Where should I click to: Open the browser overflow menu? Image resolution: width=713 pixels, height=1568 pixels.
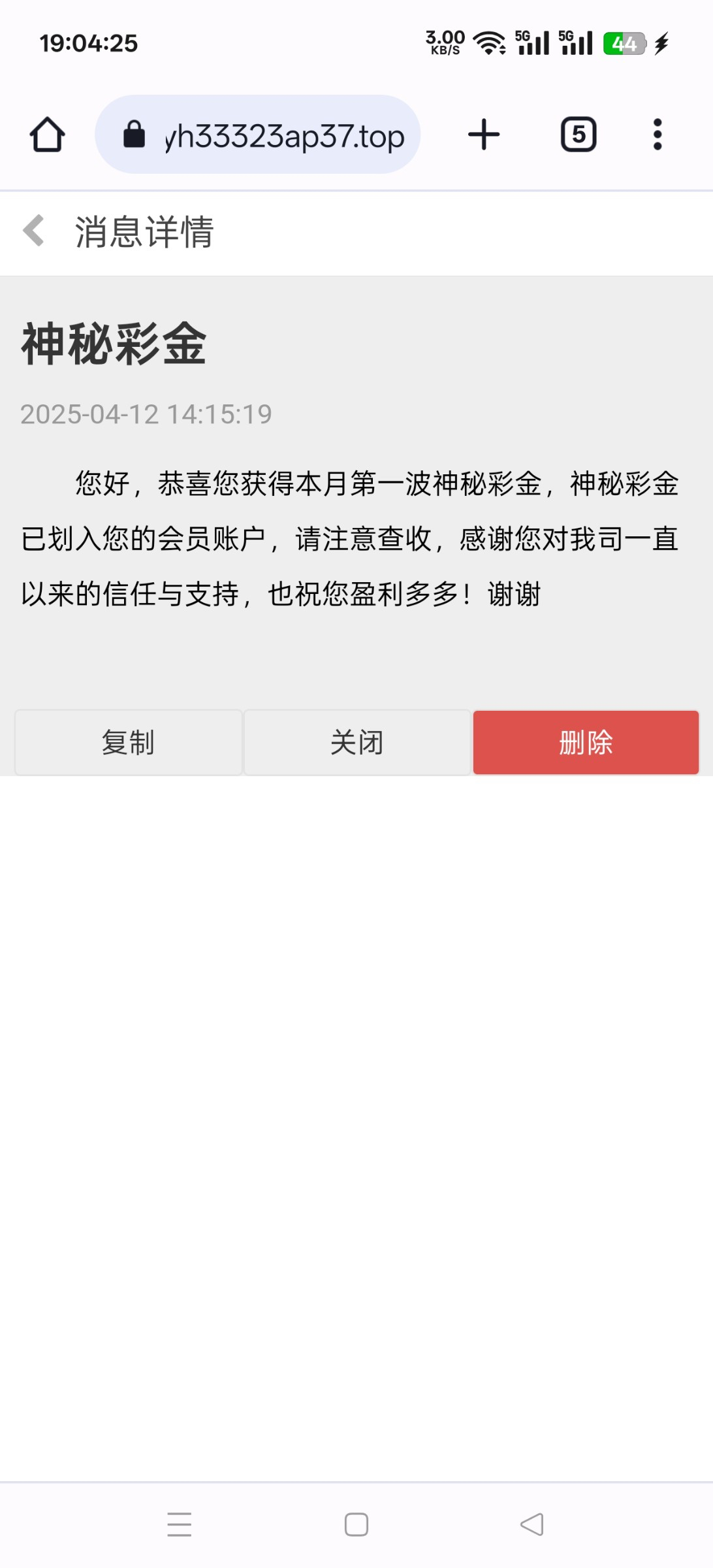click(658, 135)
